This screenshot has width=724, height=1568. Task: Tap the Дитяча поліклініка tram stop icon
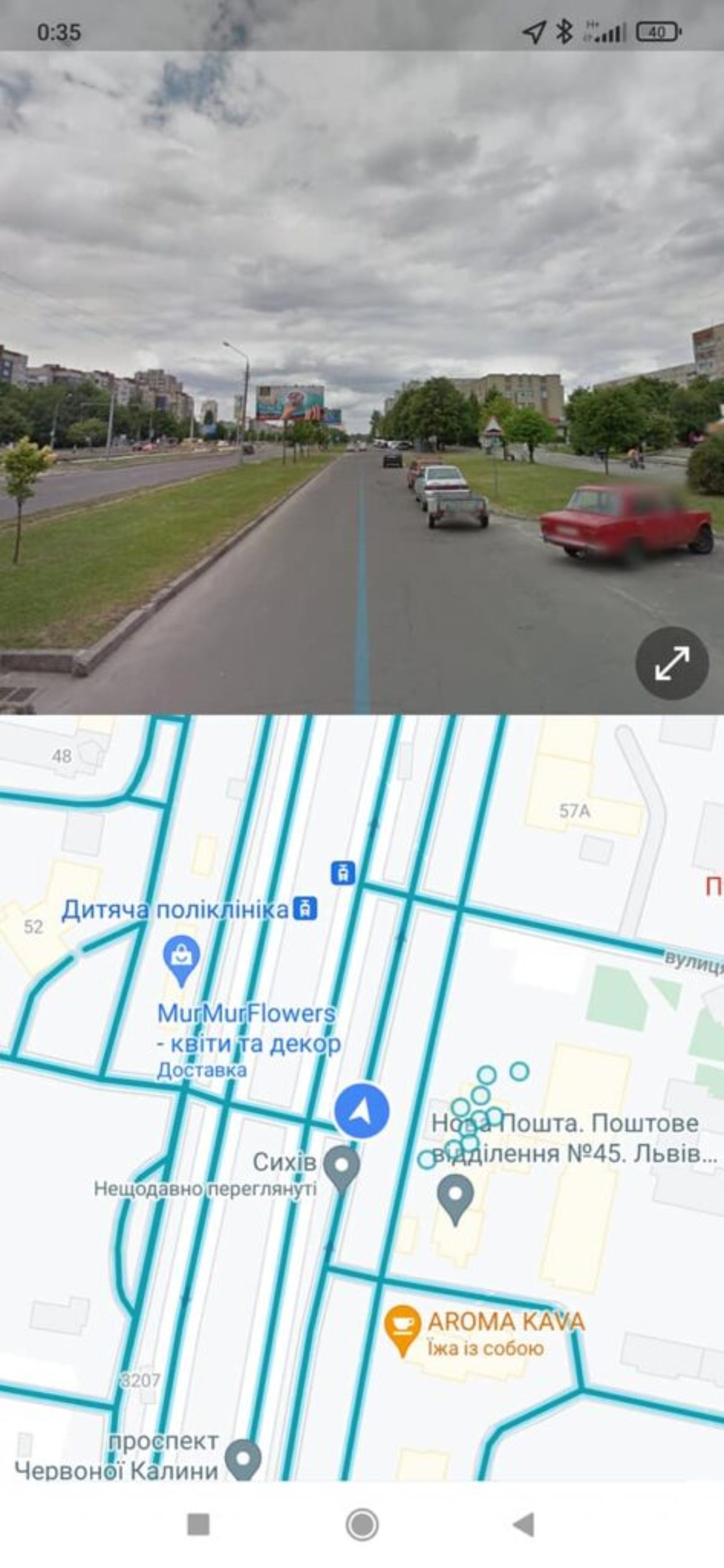pos(305,909)
